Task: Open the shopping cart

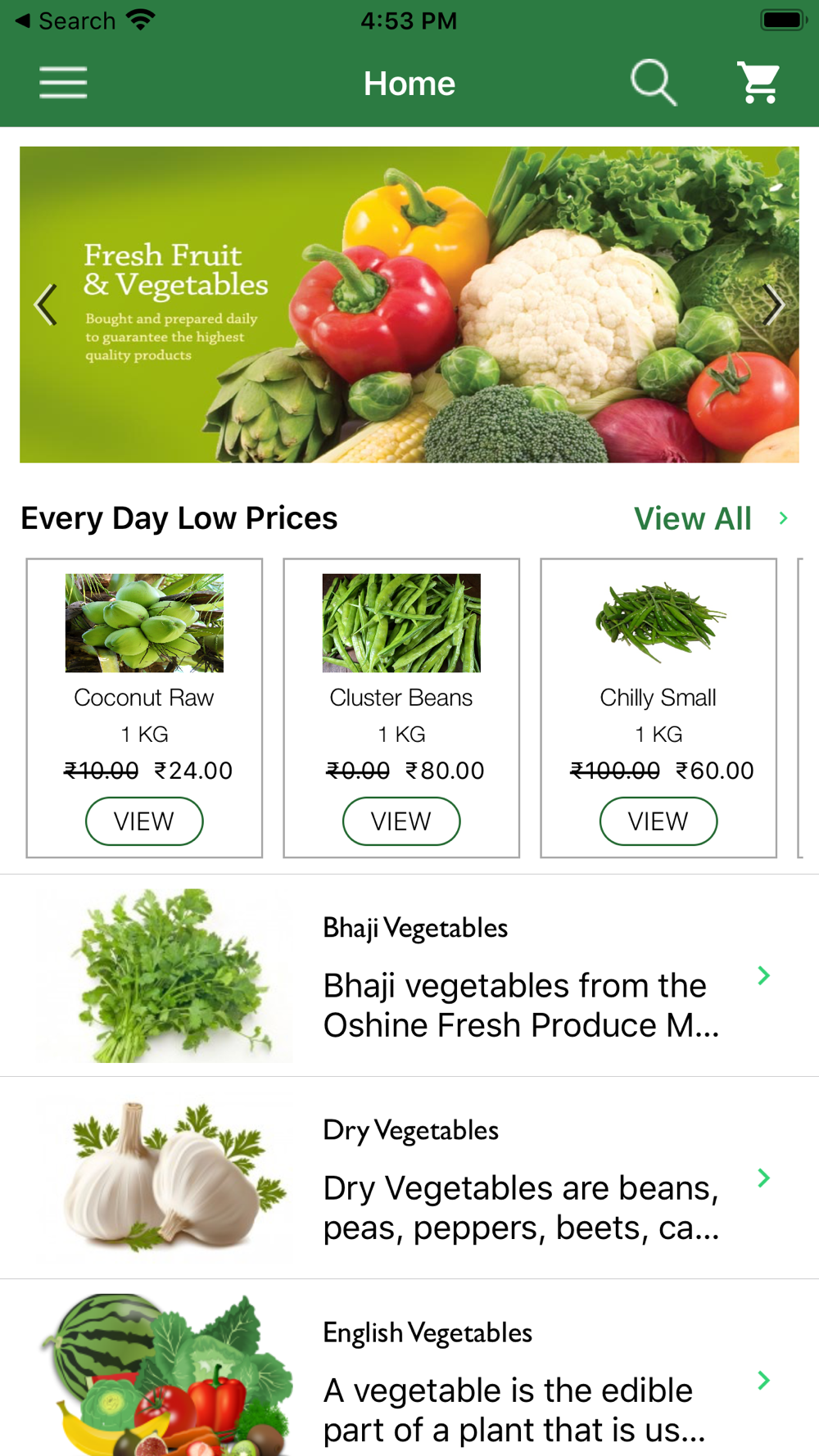Action: (x=759, y=83)
